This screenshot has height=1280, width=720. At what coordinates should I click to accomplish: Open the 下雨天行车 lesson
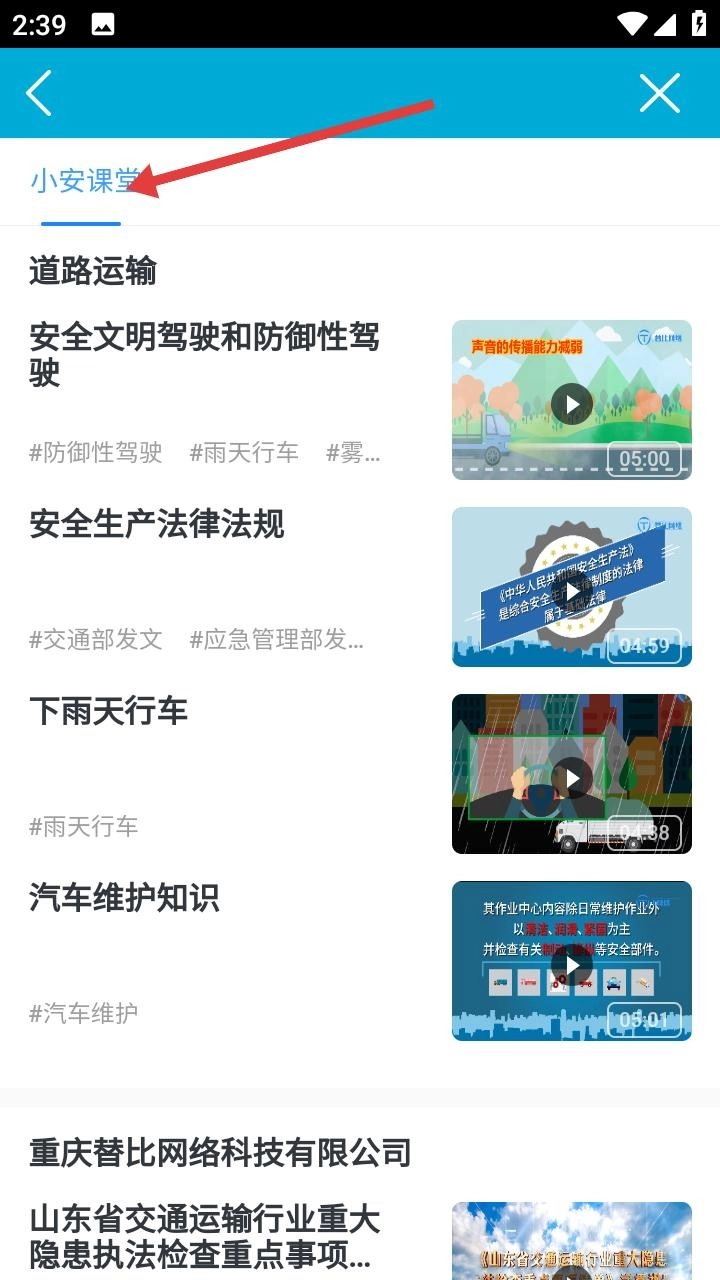[x=109, y=711]
